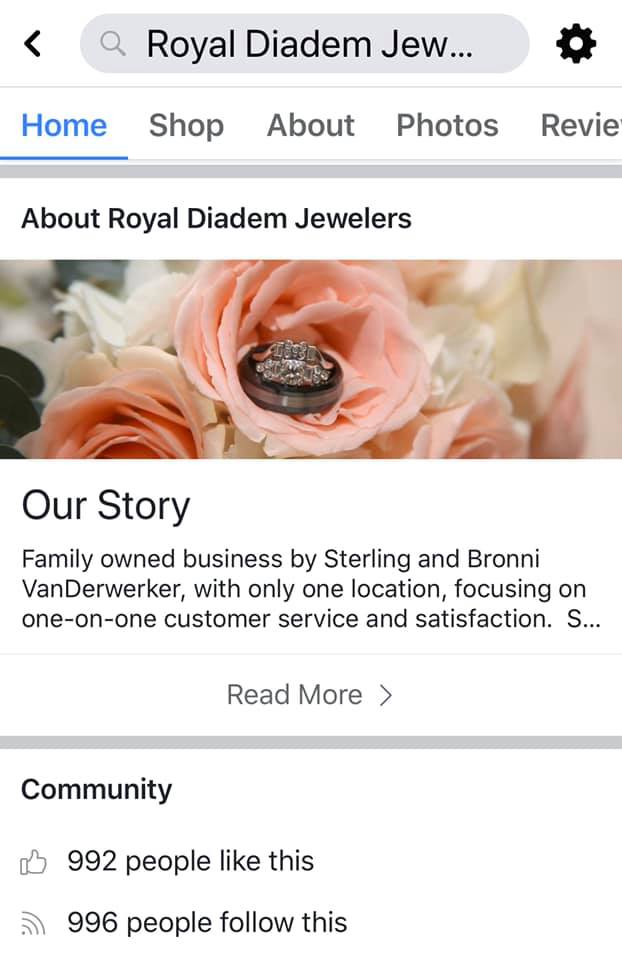Viewport: 622px width, 960px height.
Task: Open the Photos tab
Action: click(447, 125)
